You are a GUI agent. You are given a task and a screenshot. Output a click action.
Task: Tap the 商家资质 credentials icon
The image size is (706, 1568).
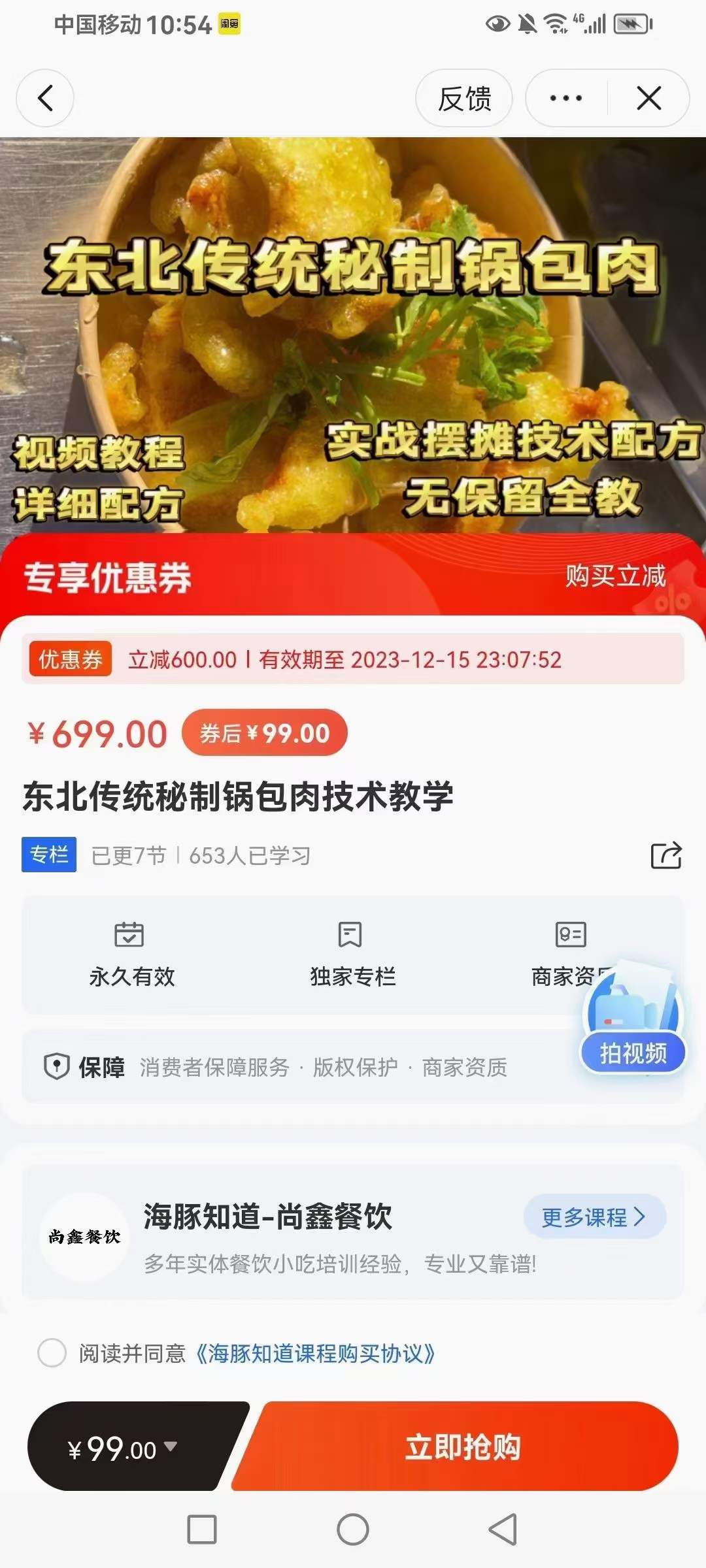(x=571, y=936)
